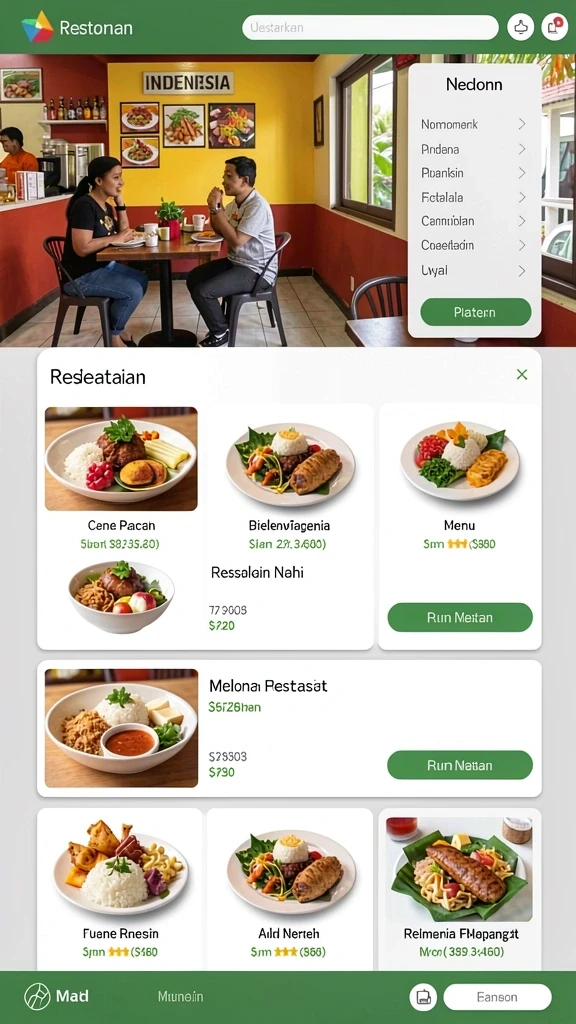The height and width of the screenshot is (1024, 576).
Task: Open the notifications icon with red badge
Action: tap(554, 28)
